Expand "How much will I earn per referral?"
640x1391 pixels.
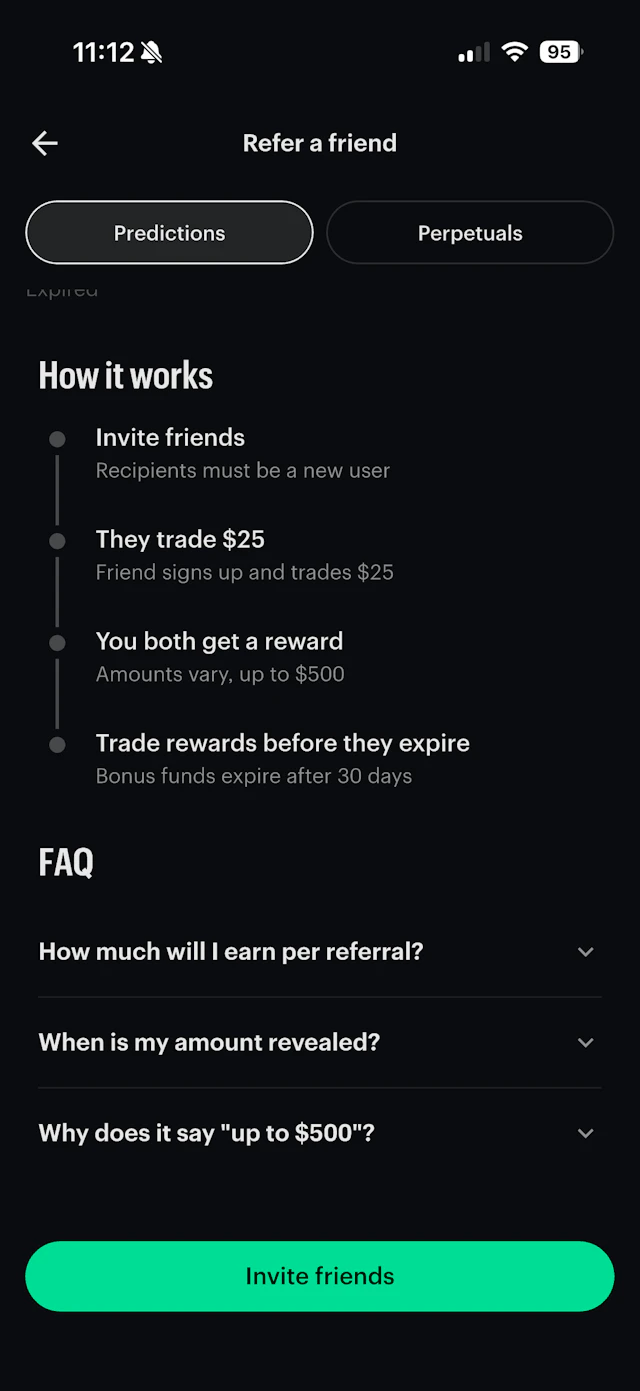[x=319, y=952]
